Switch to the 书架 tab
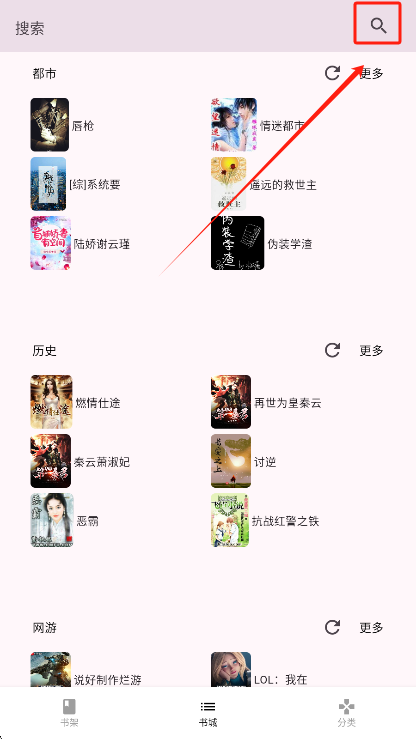This screenshot has width=416, height=739. pyautogui.click(x=69, y=713)
